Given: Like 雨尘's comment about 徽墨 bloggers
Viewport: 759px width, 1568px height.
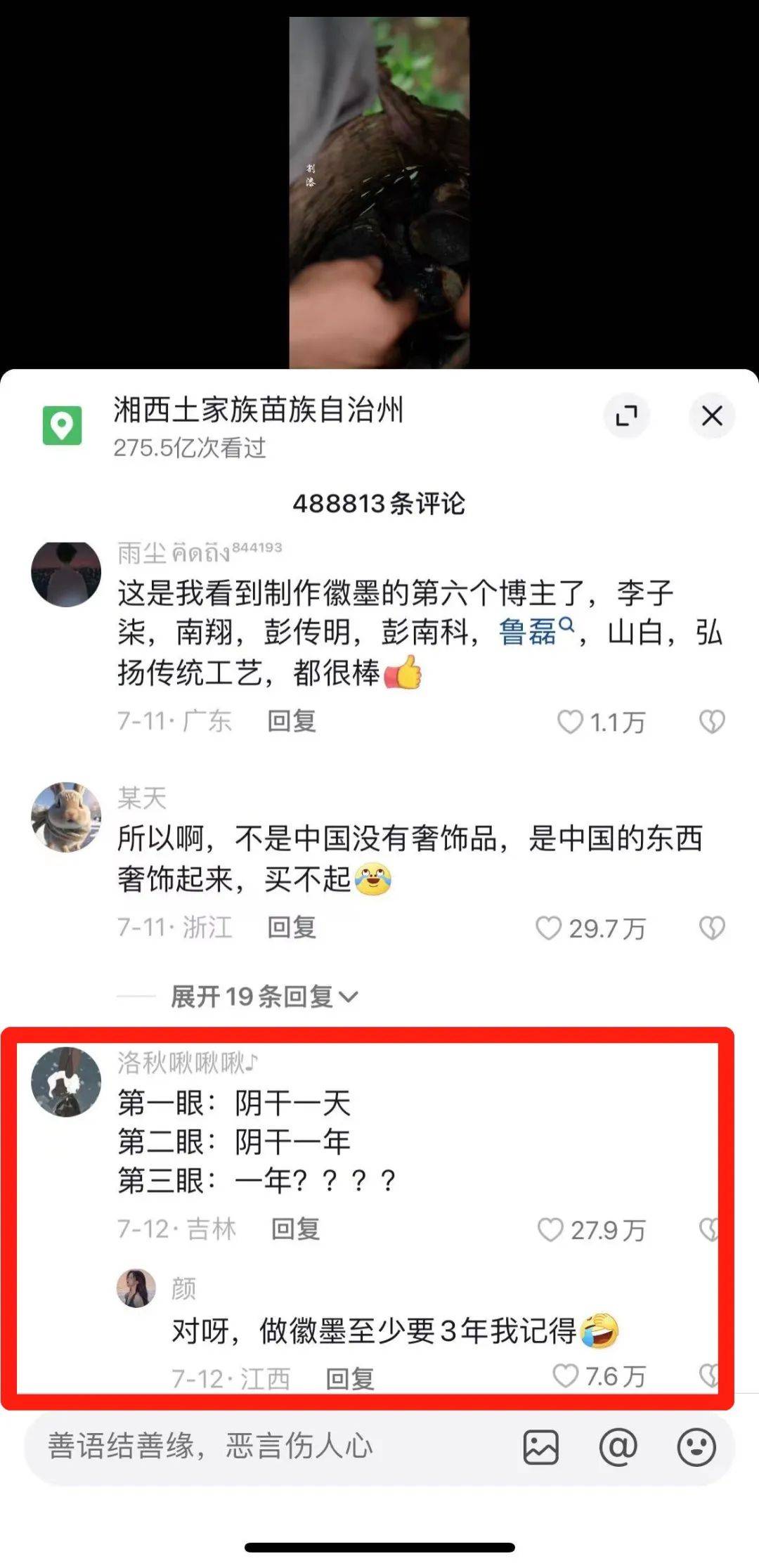Looking at the screenshot, I should click(571, 722).
